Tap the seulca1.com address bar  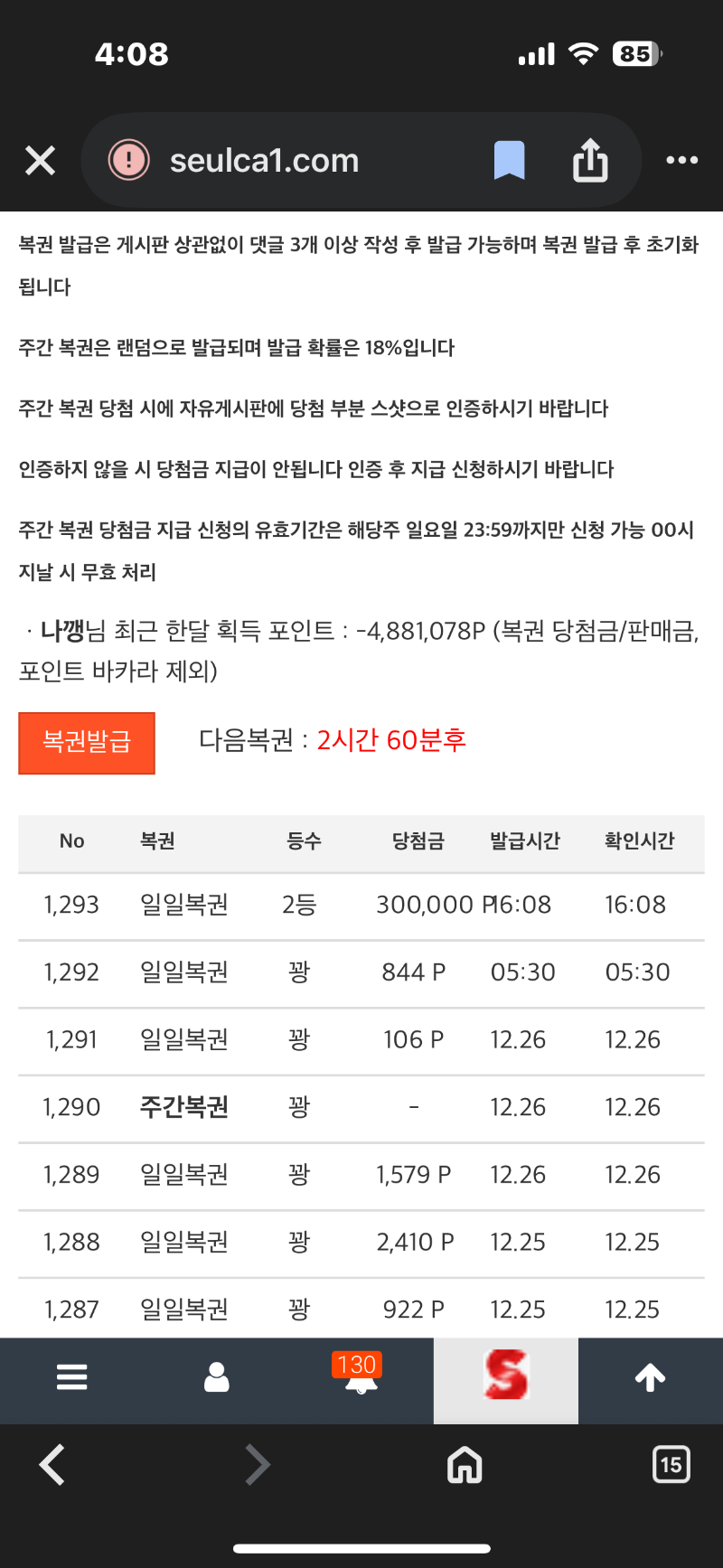tap(264, 161)
